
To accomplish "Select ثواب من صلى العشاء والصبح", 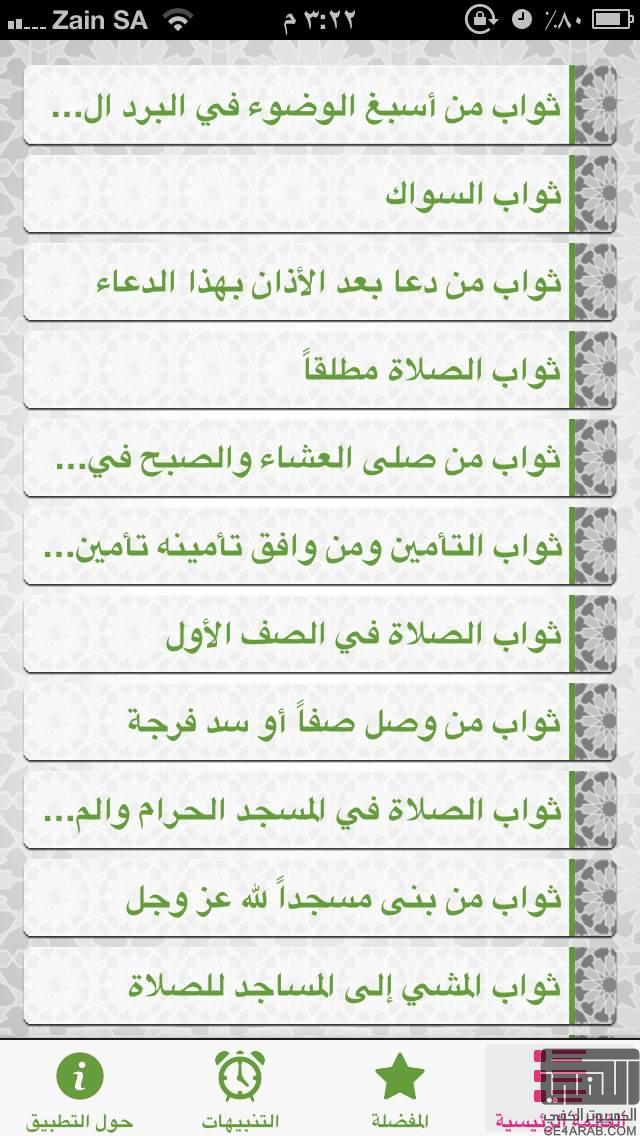I will tap(320, 457).
